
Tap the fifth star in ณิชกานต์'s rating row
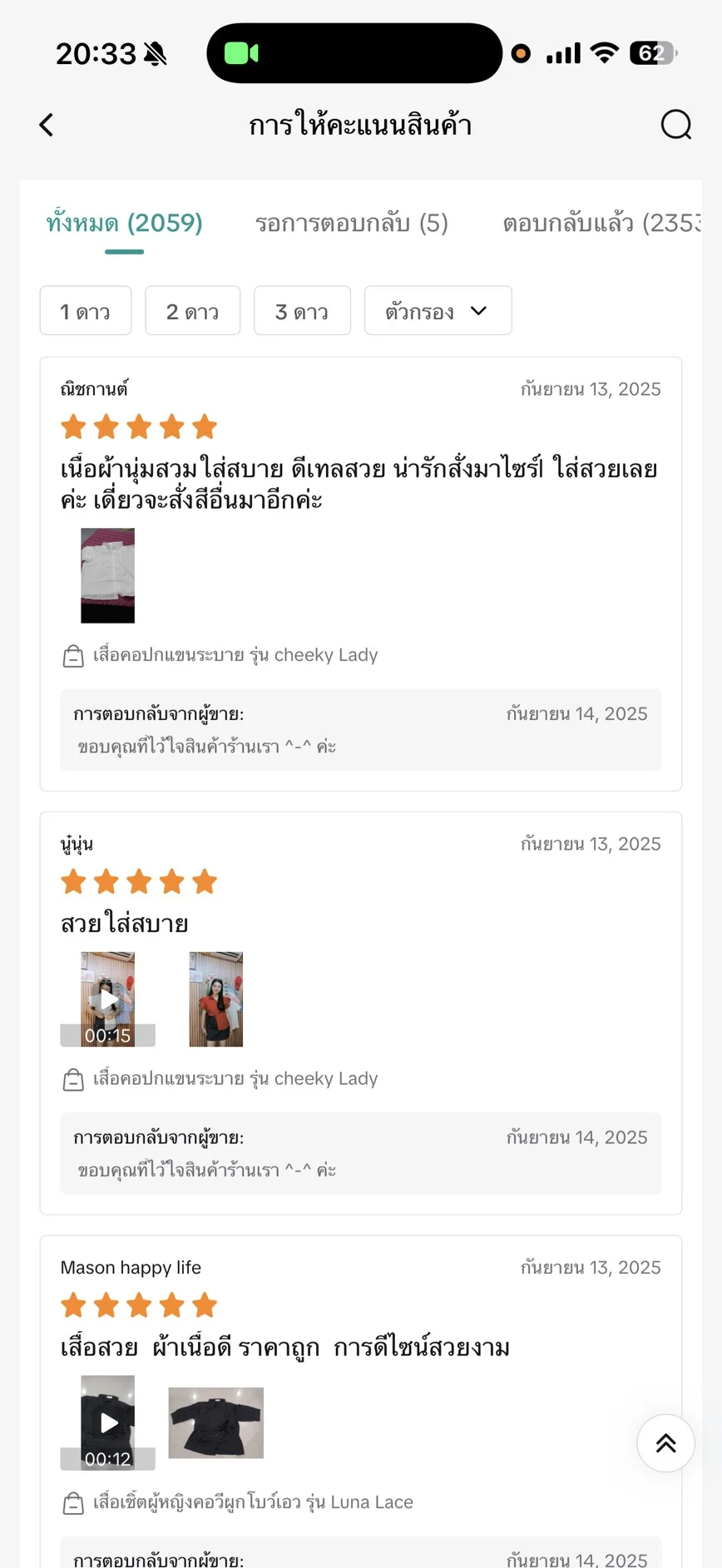coord(204,427)
